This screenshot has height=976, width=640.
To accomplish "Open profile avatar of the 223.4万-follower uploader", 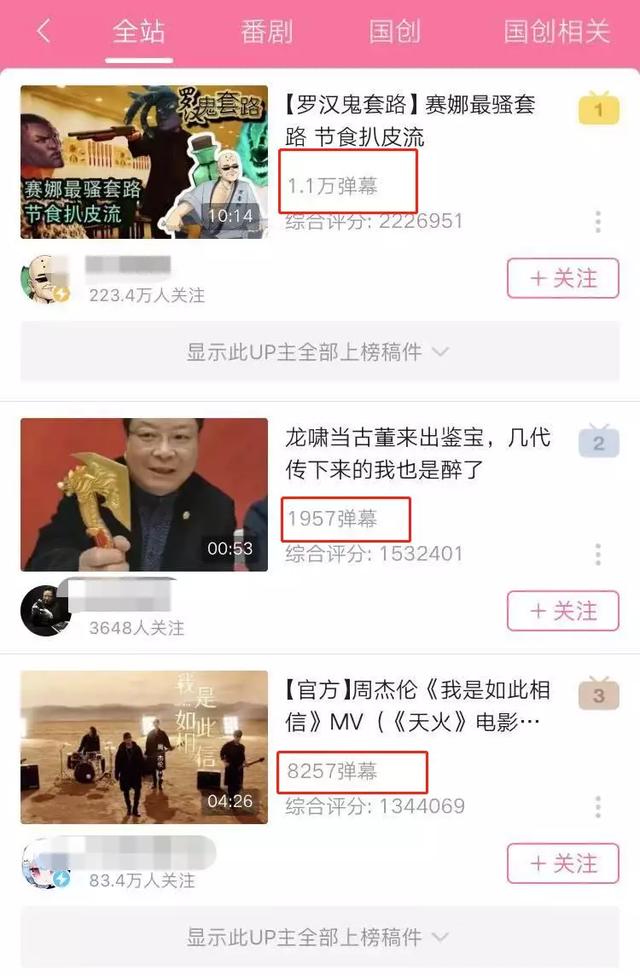I will [44, 281].
